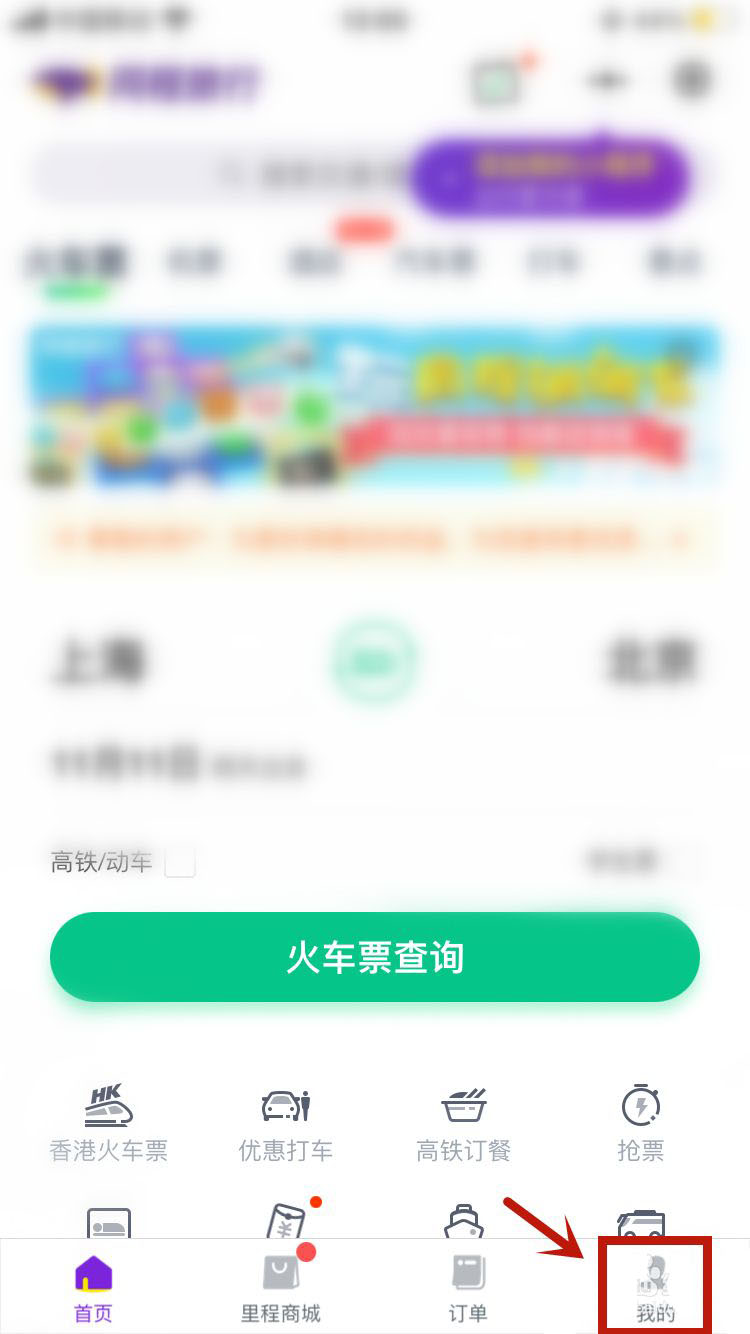
Task: Check the 高铁/动车 only checkbox
Action: point(180,862)
